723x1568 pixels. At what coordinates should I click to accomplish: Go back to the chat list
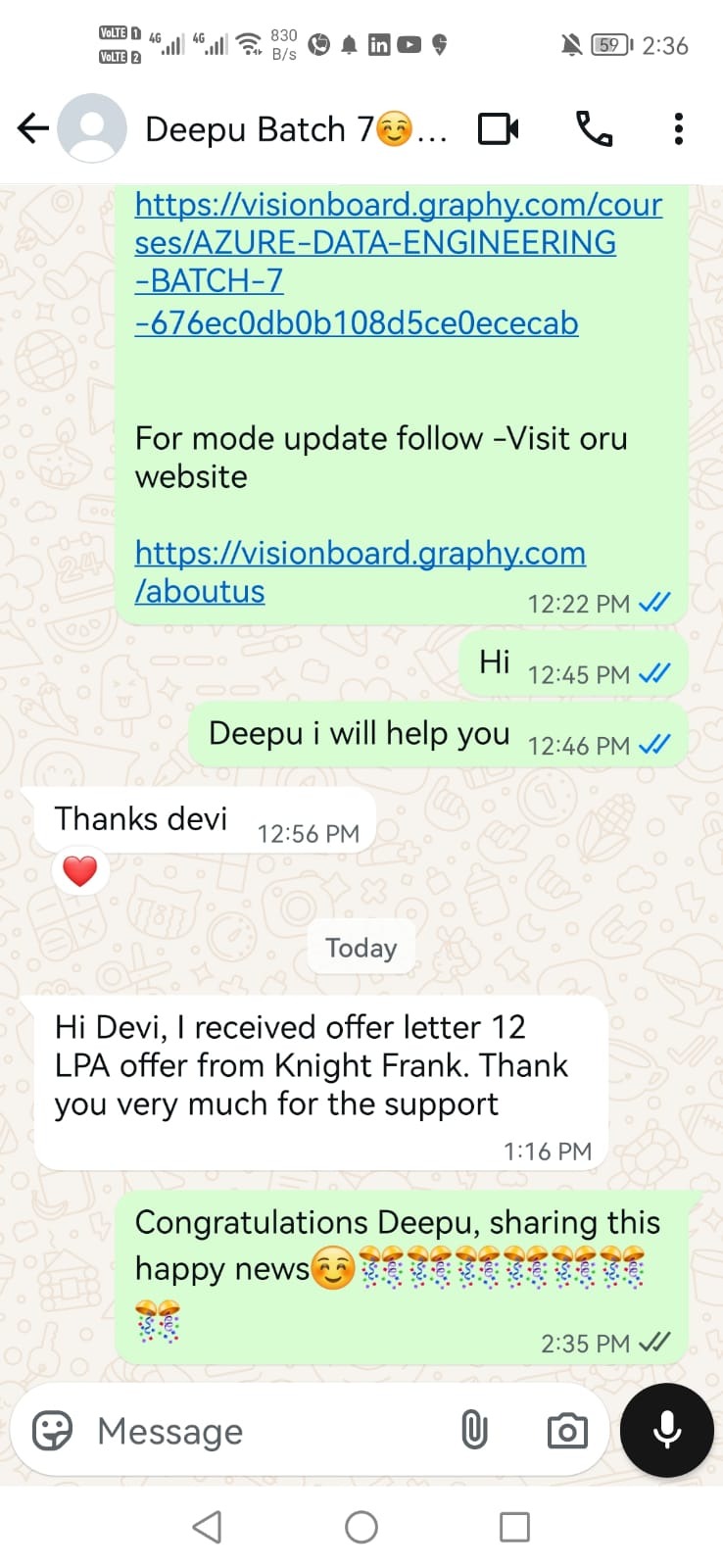tap(33, 128)
